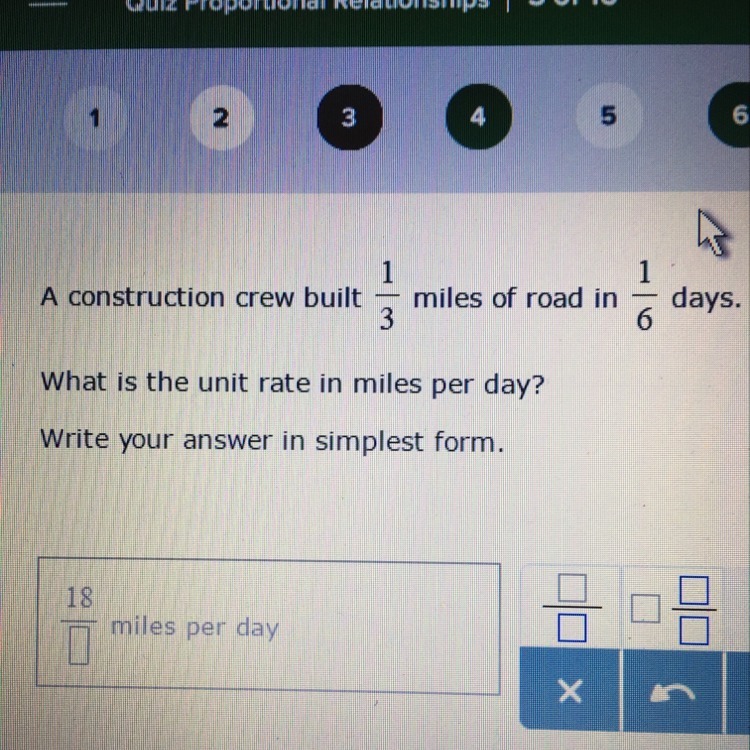Tap the empty denominator box in the answer
The height and width of the screenshot is (750, 750).
pos(80,649)
